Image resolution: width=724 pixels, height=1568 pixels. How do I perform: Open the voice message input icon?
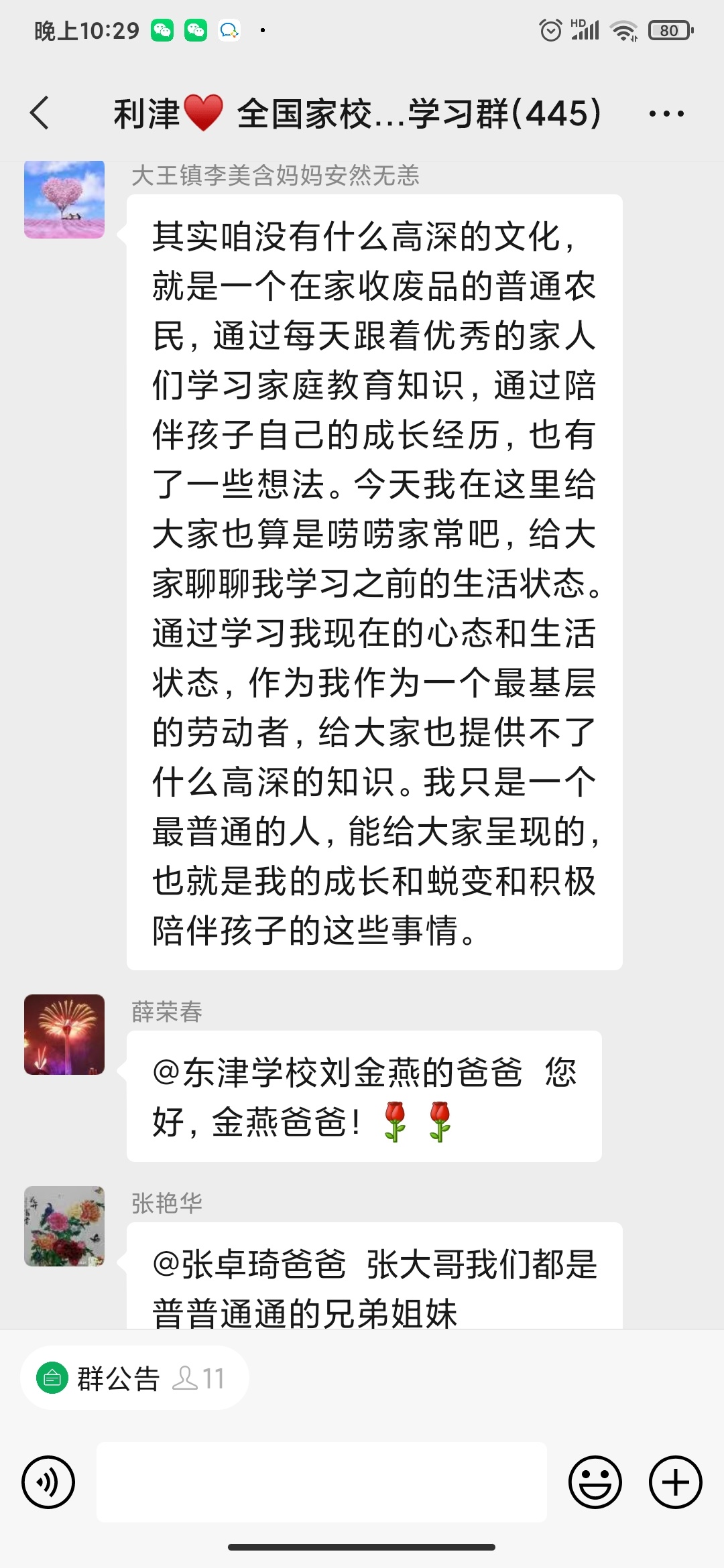point(48,1482)
